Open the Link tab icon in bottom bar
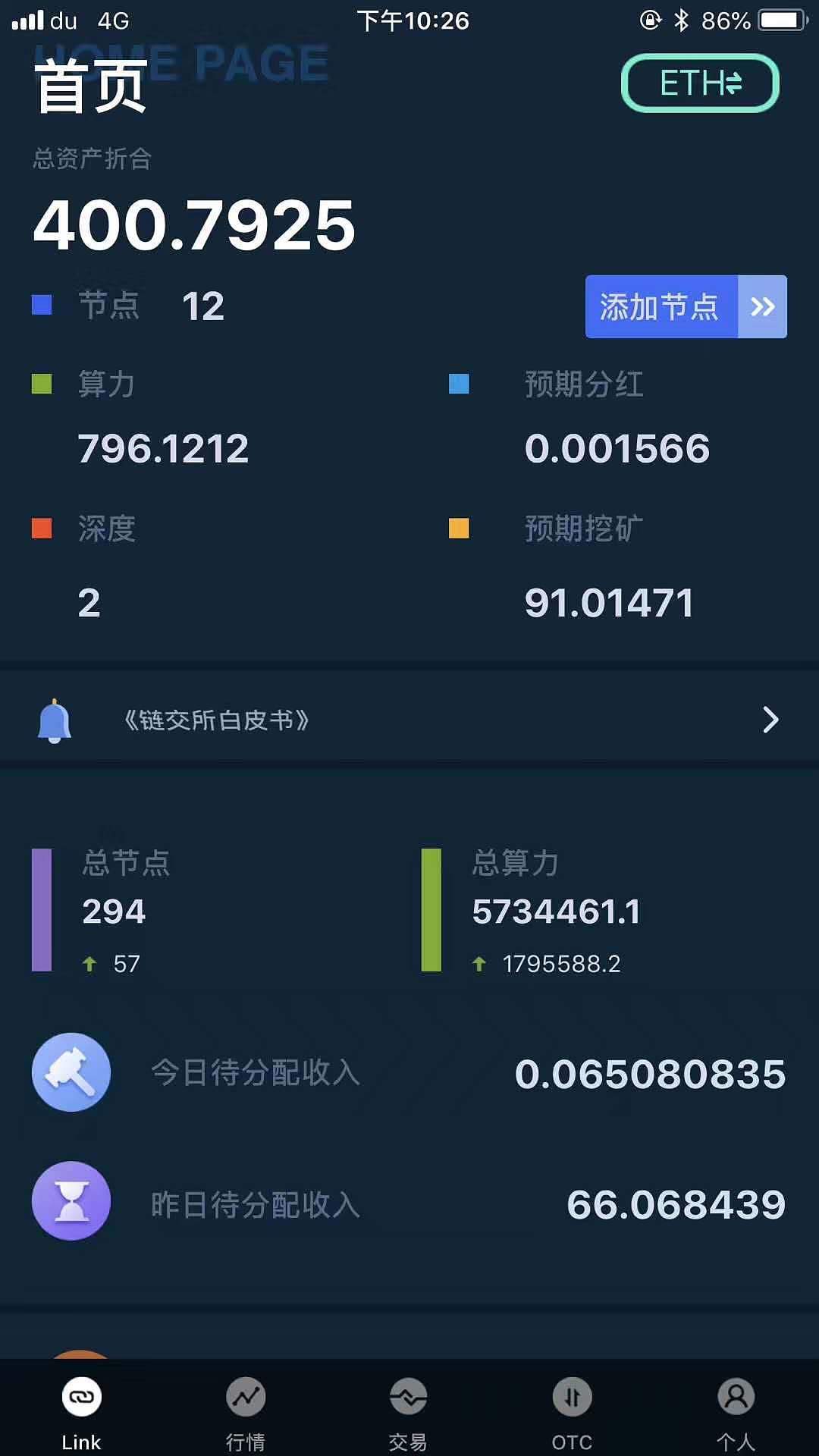 coord(81,1395)
